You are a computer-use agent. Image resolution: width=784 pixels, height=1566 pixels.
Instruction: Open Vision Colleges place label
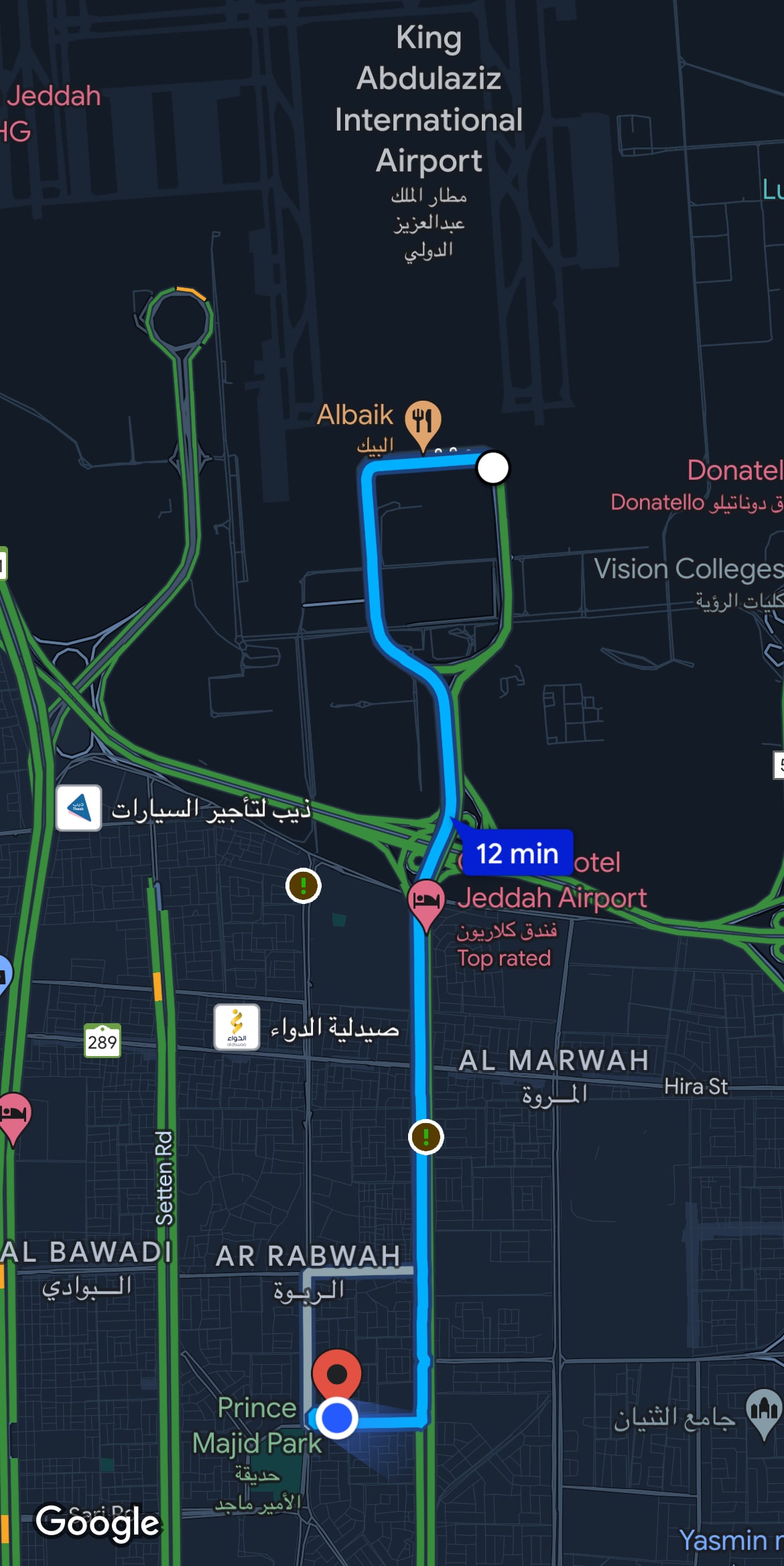(x=688, y=569)
